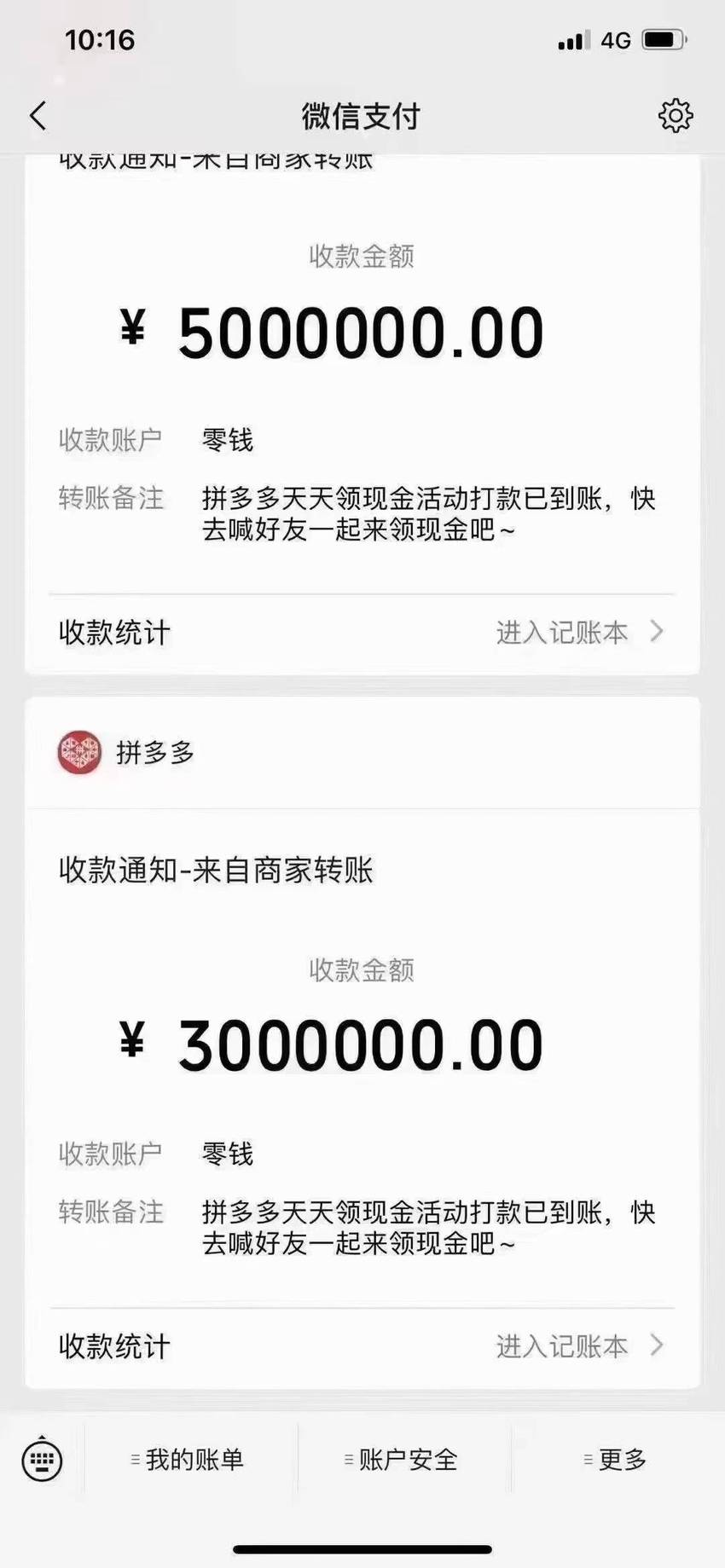
Task: Open the settings gear icon
Action: (675, 116)
